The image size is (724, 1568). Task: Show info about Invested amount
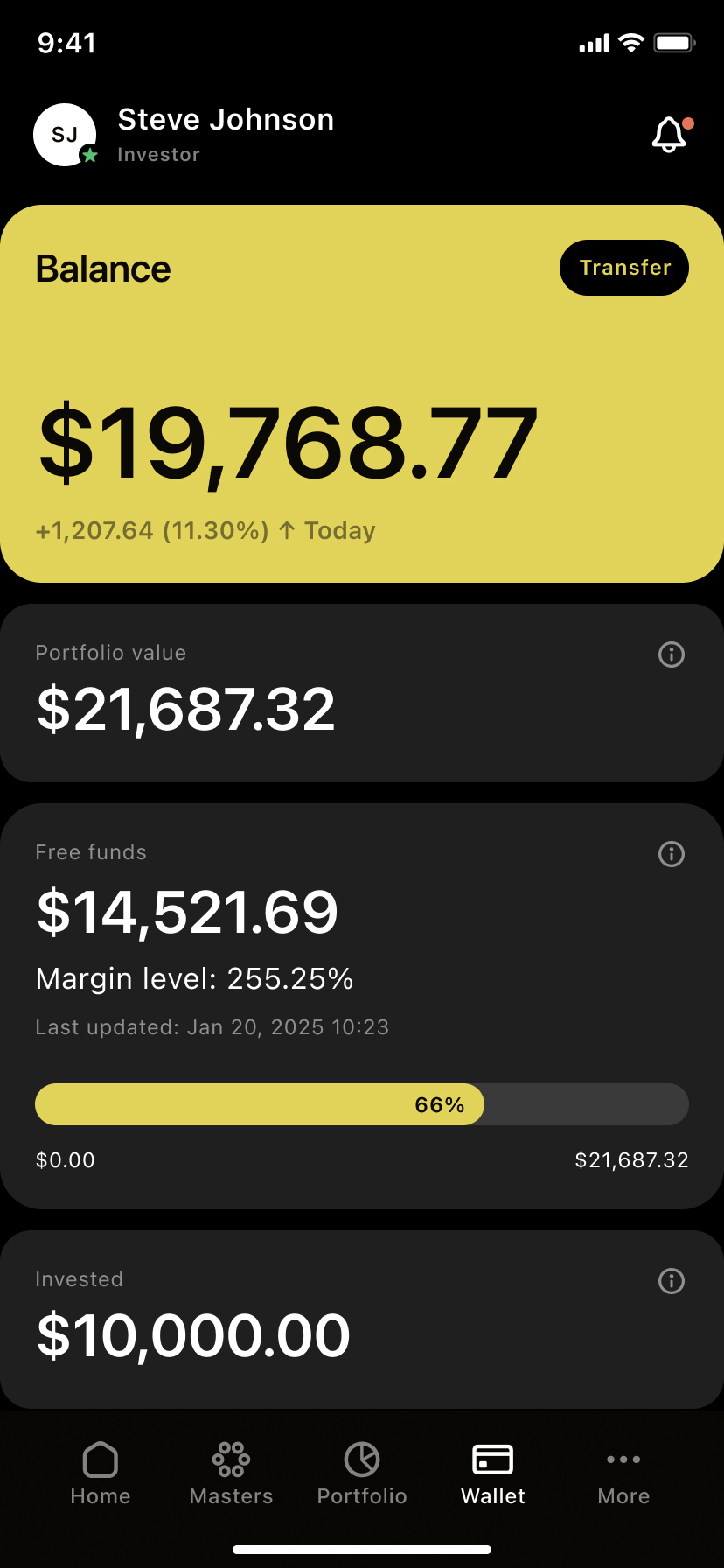pos(671,1281)
